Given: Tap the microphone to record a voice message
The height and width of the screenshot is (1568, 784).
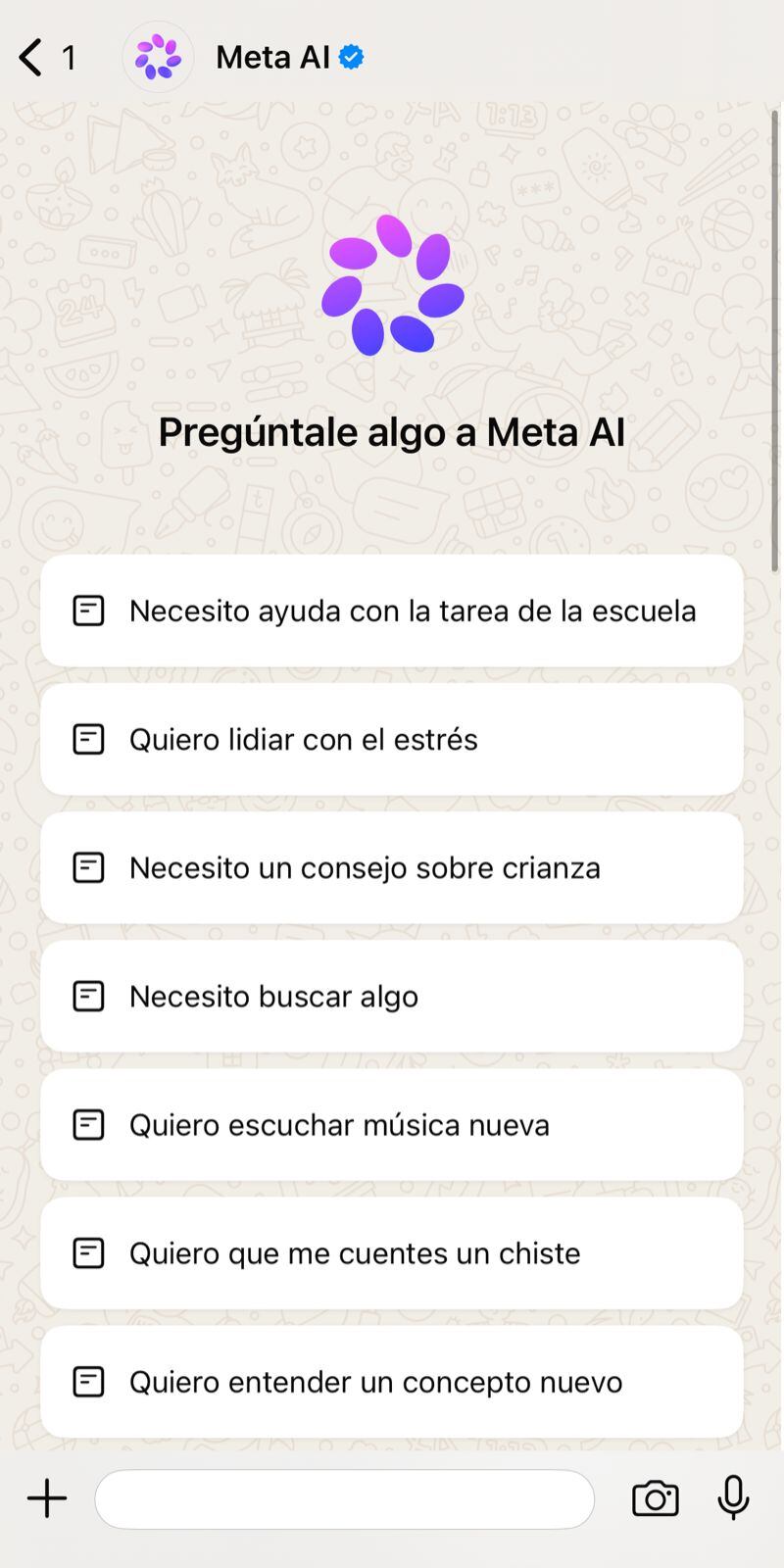Looking at the screenshot, I should click(x=734, y=1498).
